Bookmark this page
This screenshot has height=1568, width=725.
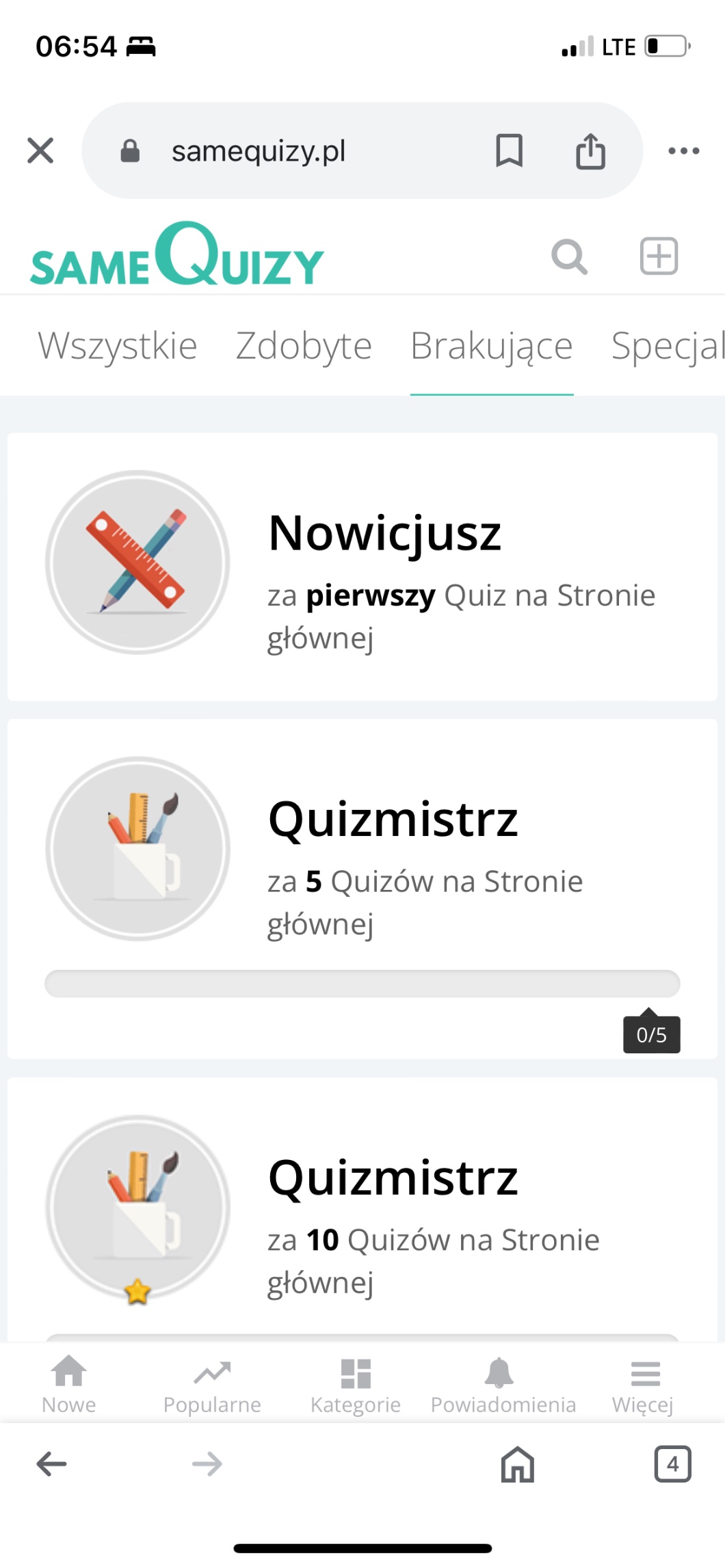pyautogui.click(x=509, y=150)
